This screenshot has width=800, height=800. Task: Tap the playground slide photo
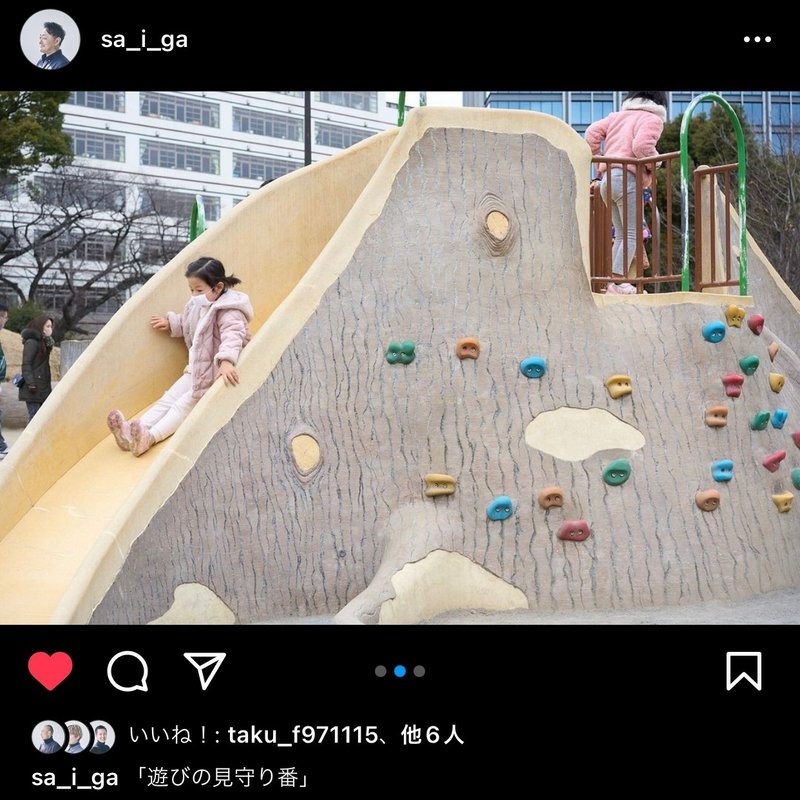click(400, 358)
